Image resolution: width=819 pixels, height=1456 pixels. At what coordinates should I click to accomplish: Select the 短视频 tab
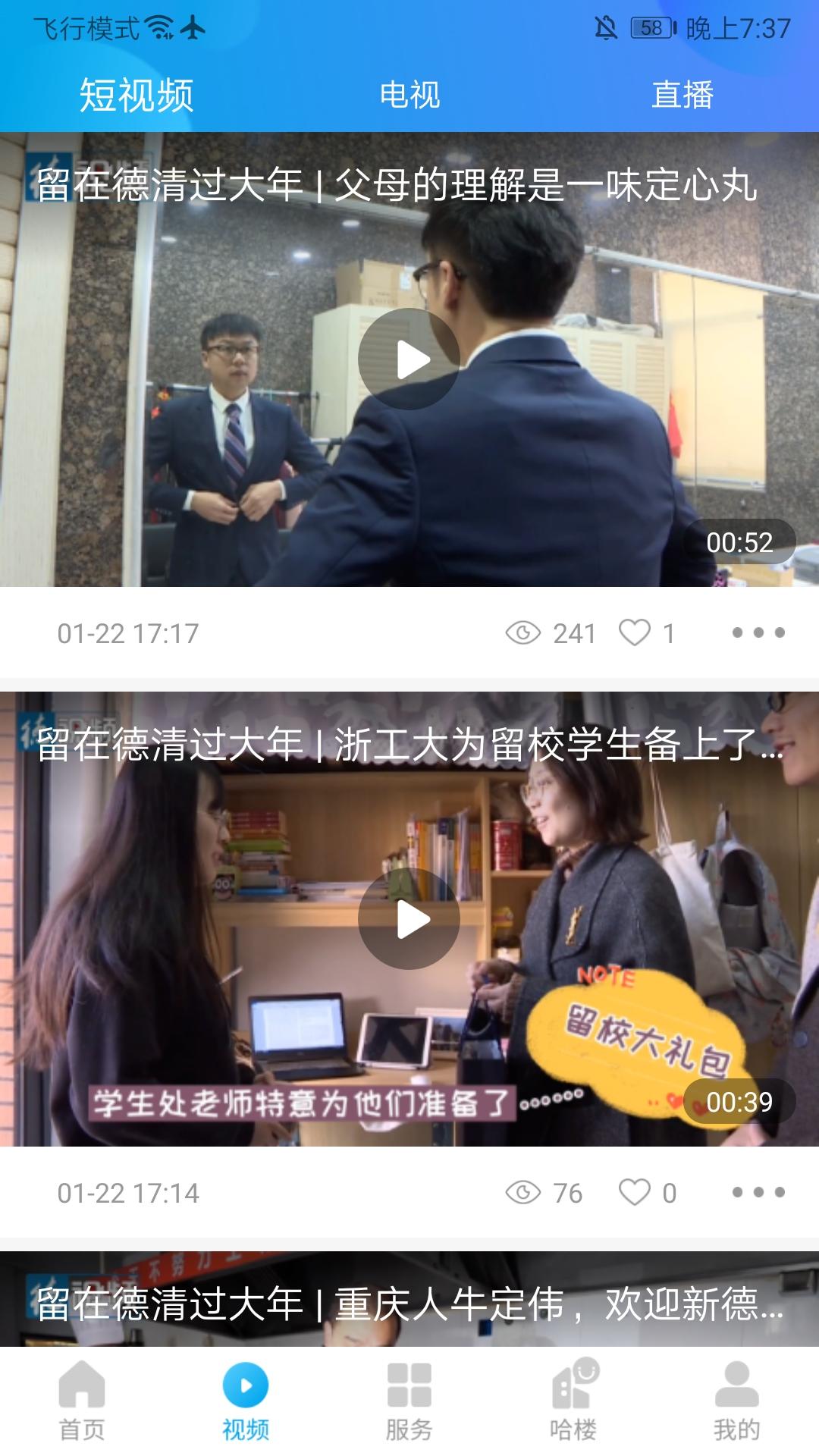(x=136, y=96)
